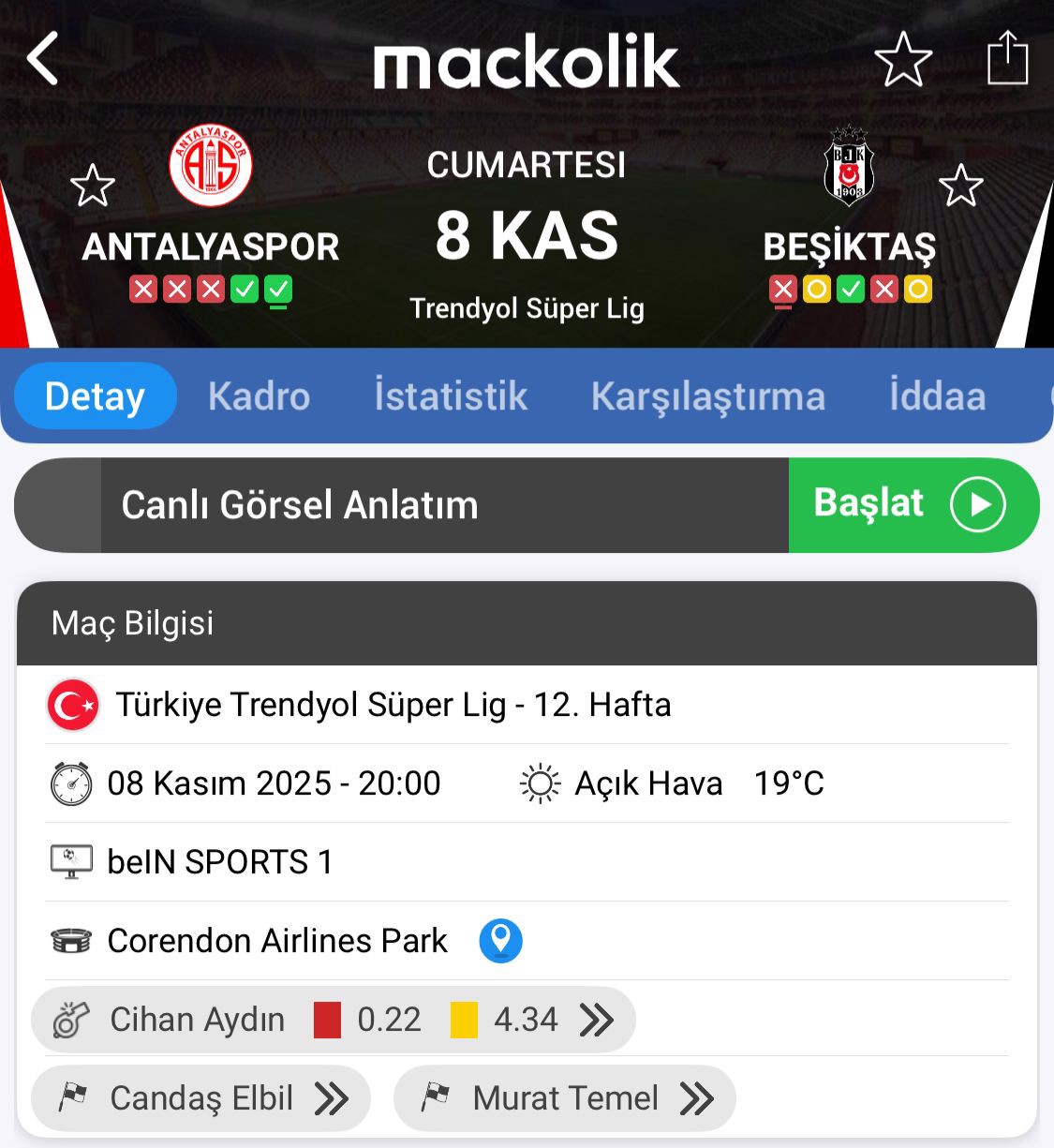Favorite this match with the top star
The height and width of the screenshot is (1148, 1054).
903,59
